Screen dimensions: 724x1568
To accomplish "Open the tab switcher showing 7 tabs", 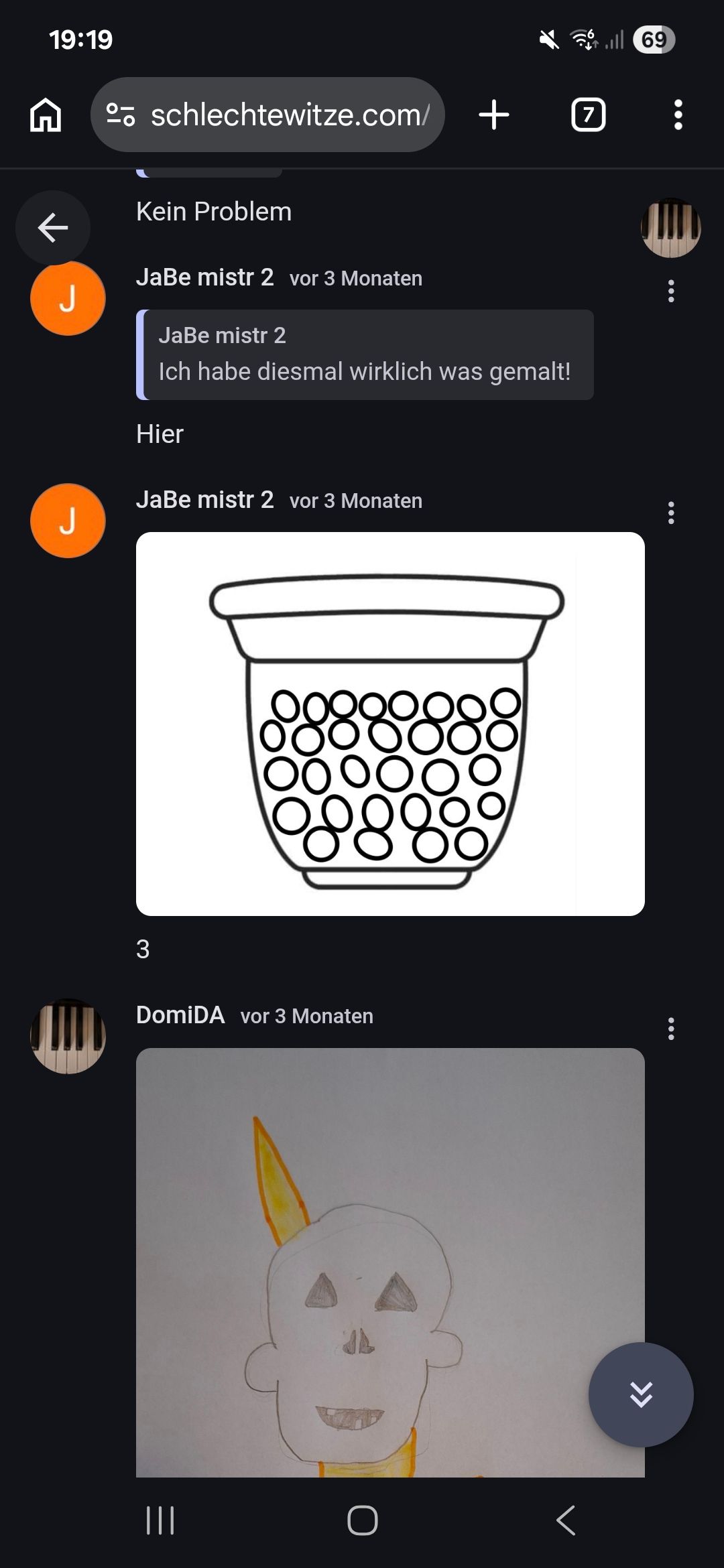I will 588,115.
